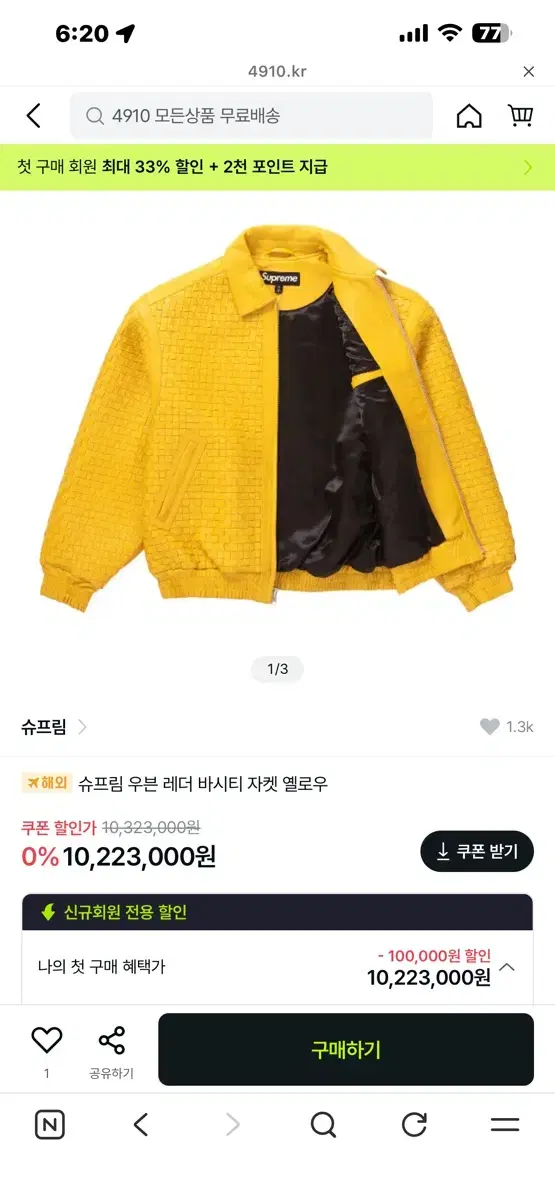Tap the 구매하기 button
The height and width of the screenshot is (1200, 555).
(x=346, y=1050)
